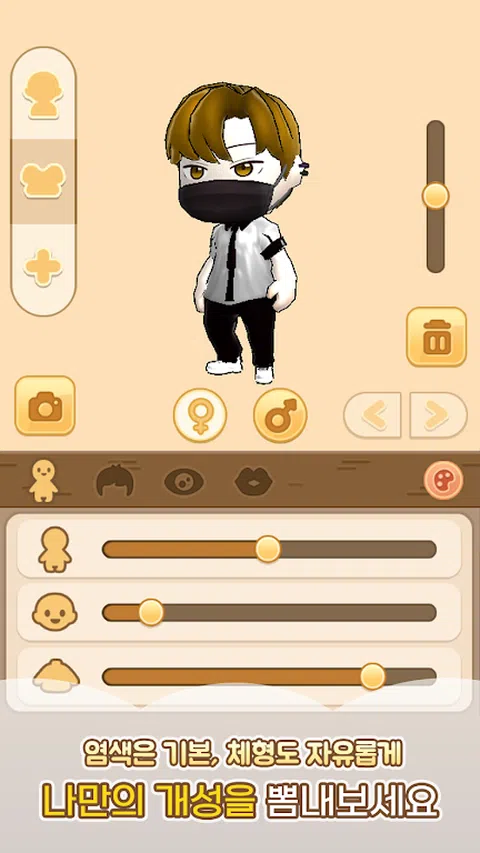
Task: Open the plus accessory category
Action: (43, 267)
